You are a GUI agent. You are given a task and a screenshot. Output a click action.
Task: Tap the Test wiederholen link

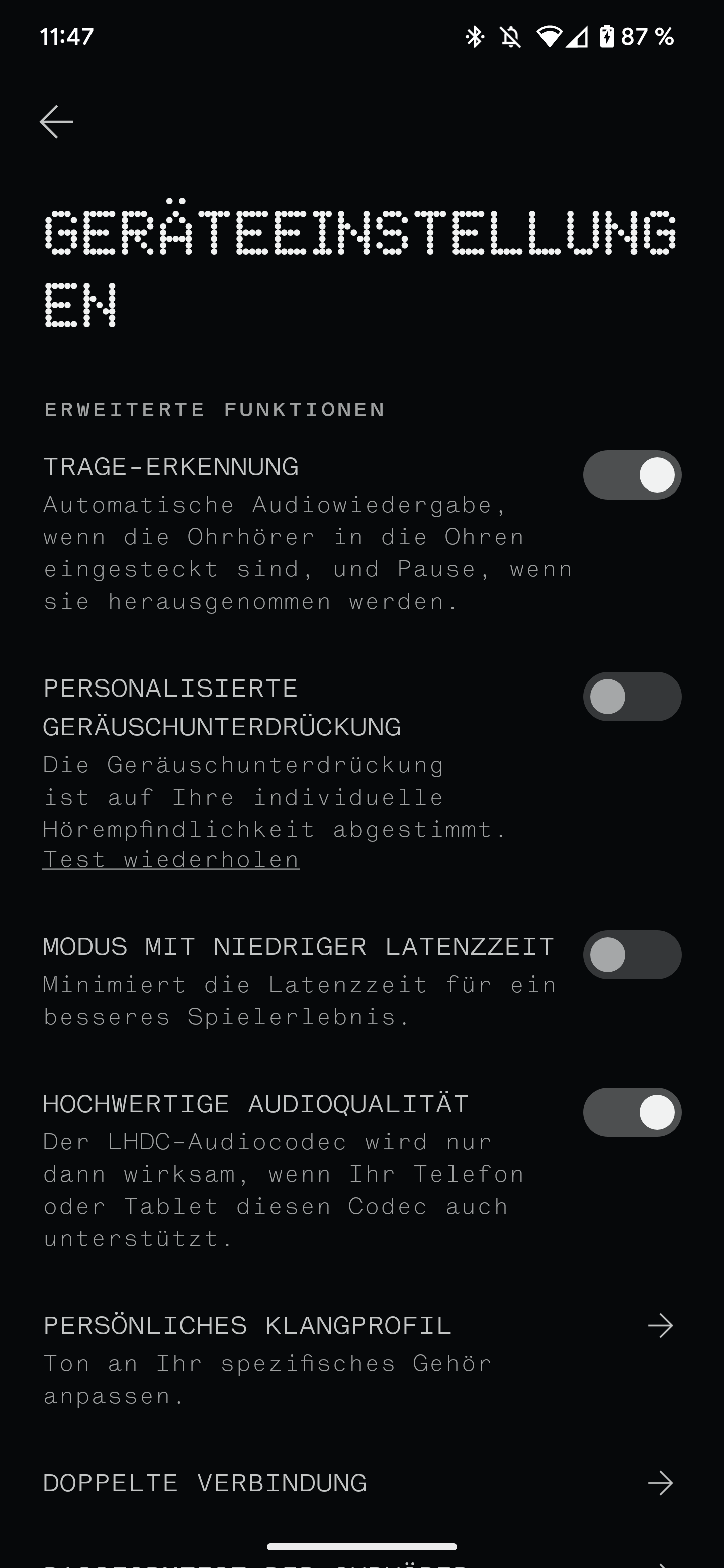tap(171, 859)
